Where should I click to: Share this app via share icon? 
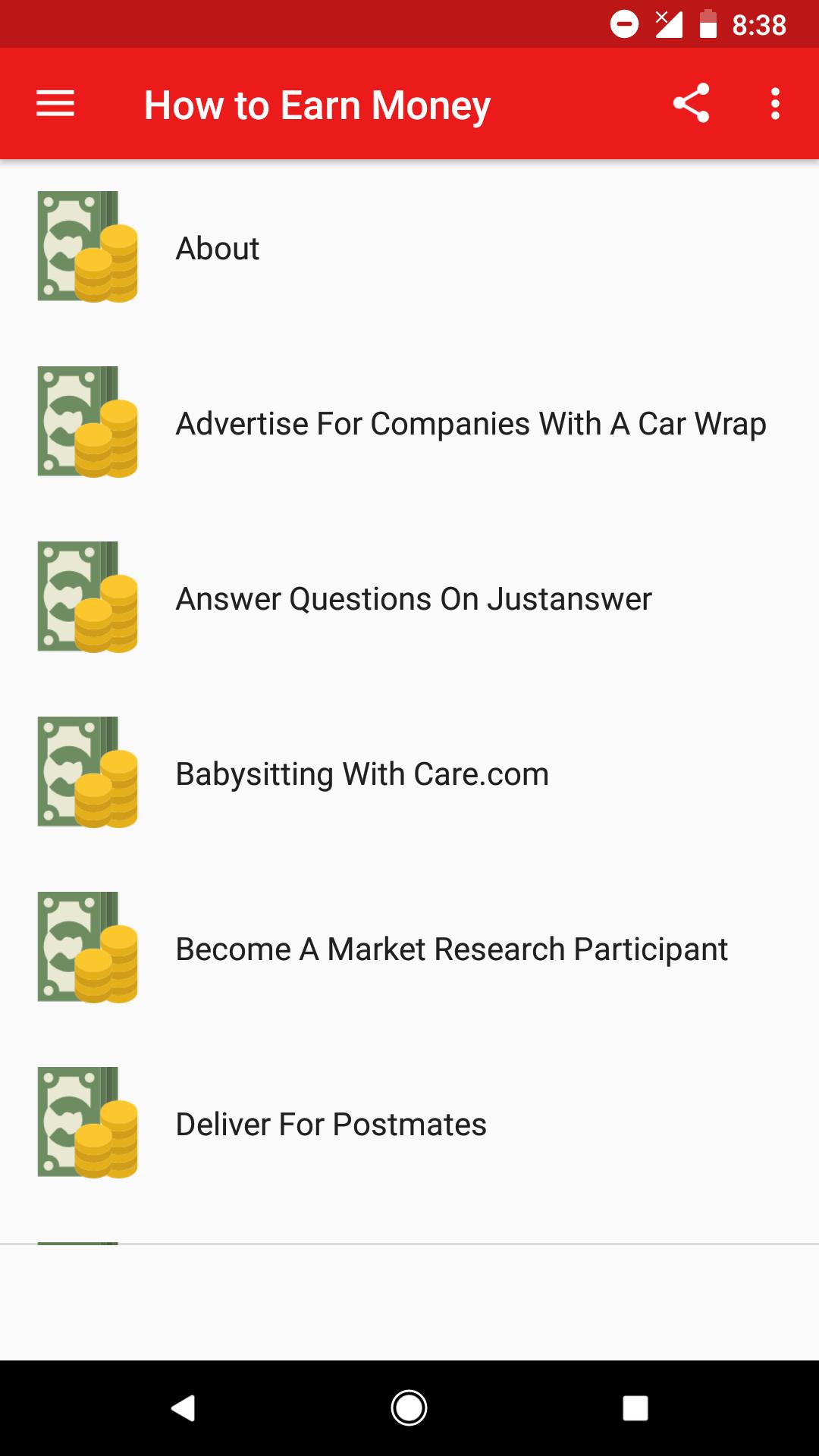point(691,104)
